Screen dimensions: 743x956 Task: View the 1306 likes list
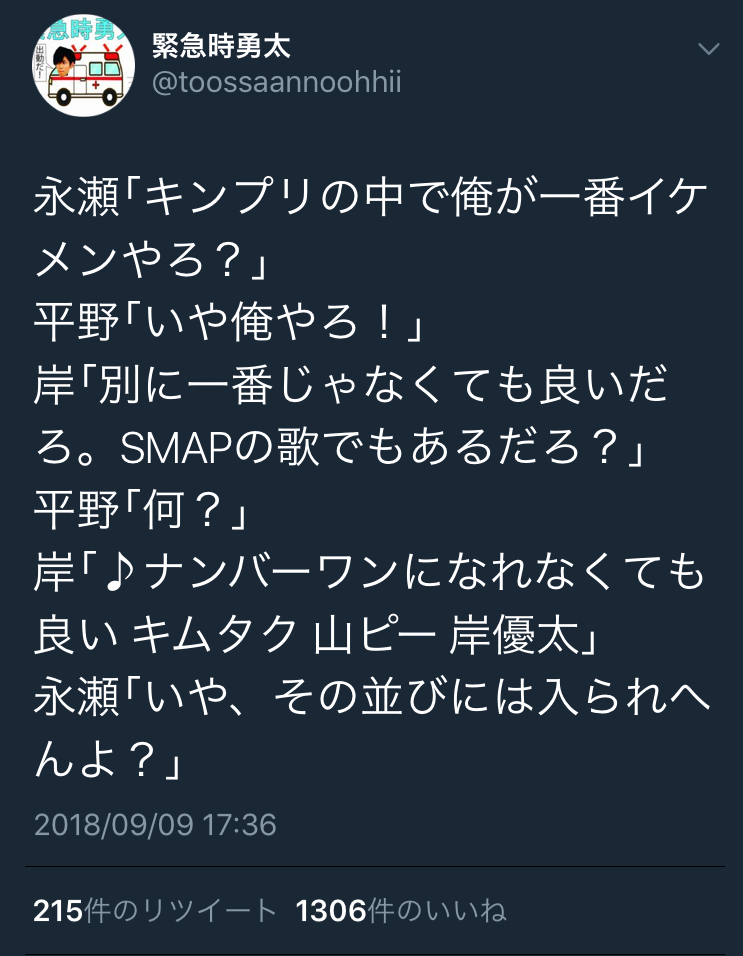pyautogui.click(x=401, y=911)
